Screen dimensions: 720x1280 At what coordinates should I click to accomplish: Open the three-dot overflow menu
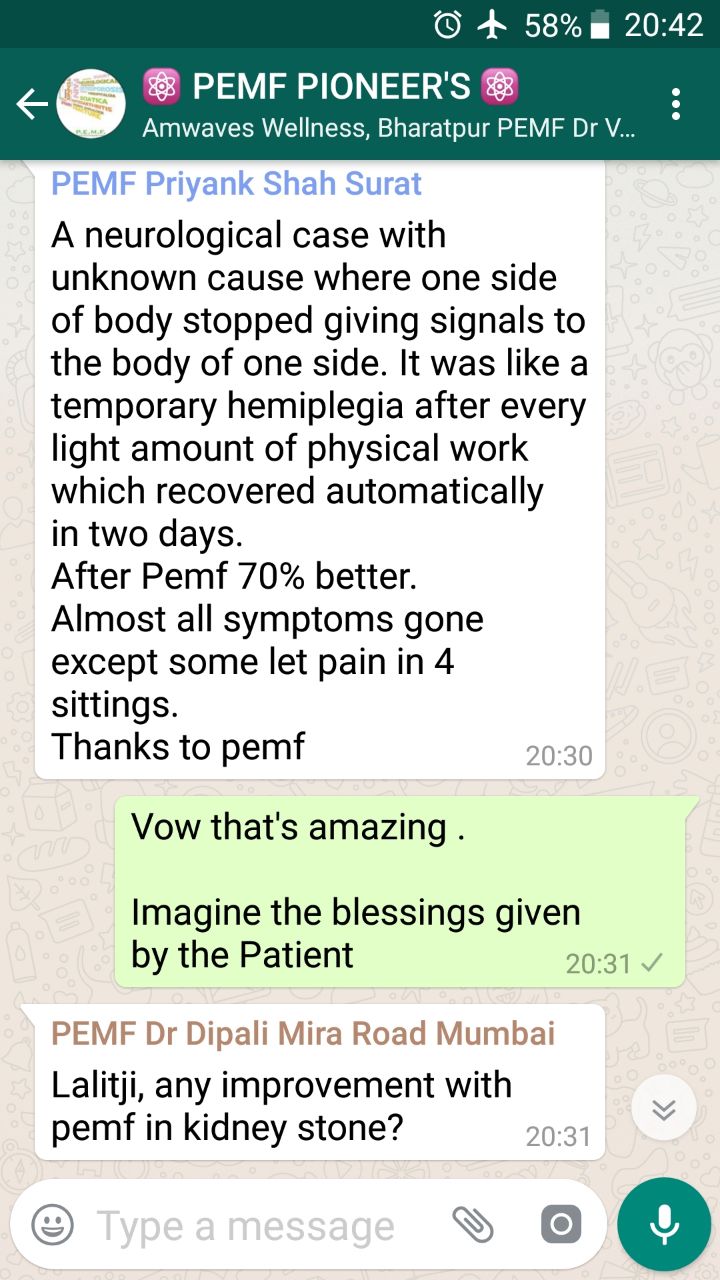(677, 104)
